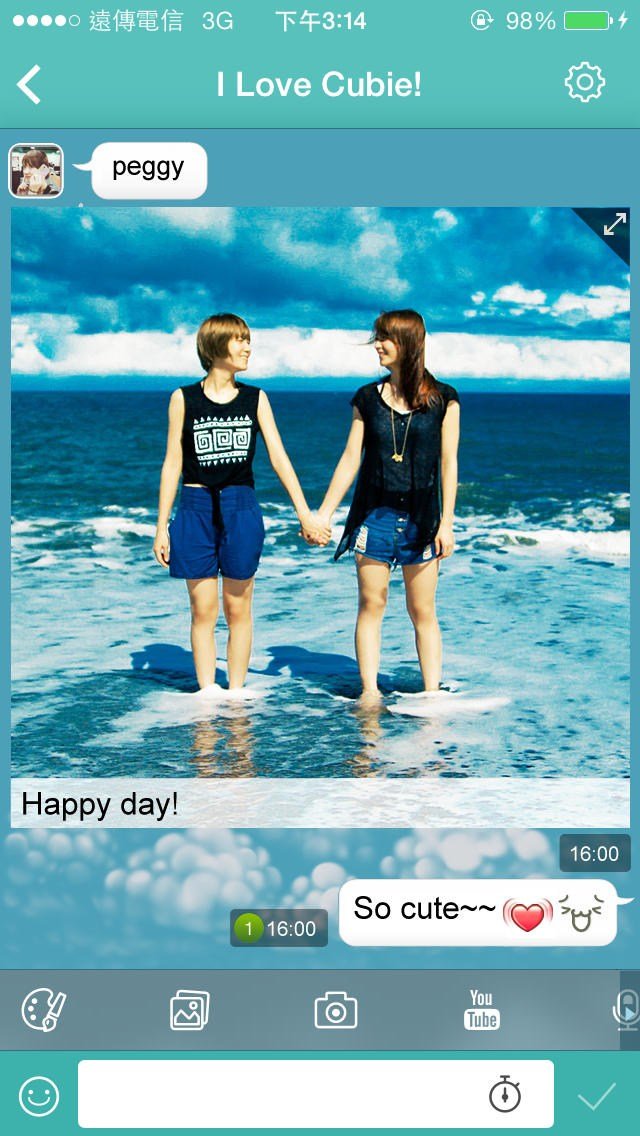Launch the camera to take a photo

point(336,1010)
